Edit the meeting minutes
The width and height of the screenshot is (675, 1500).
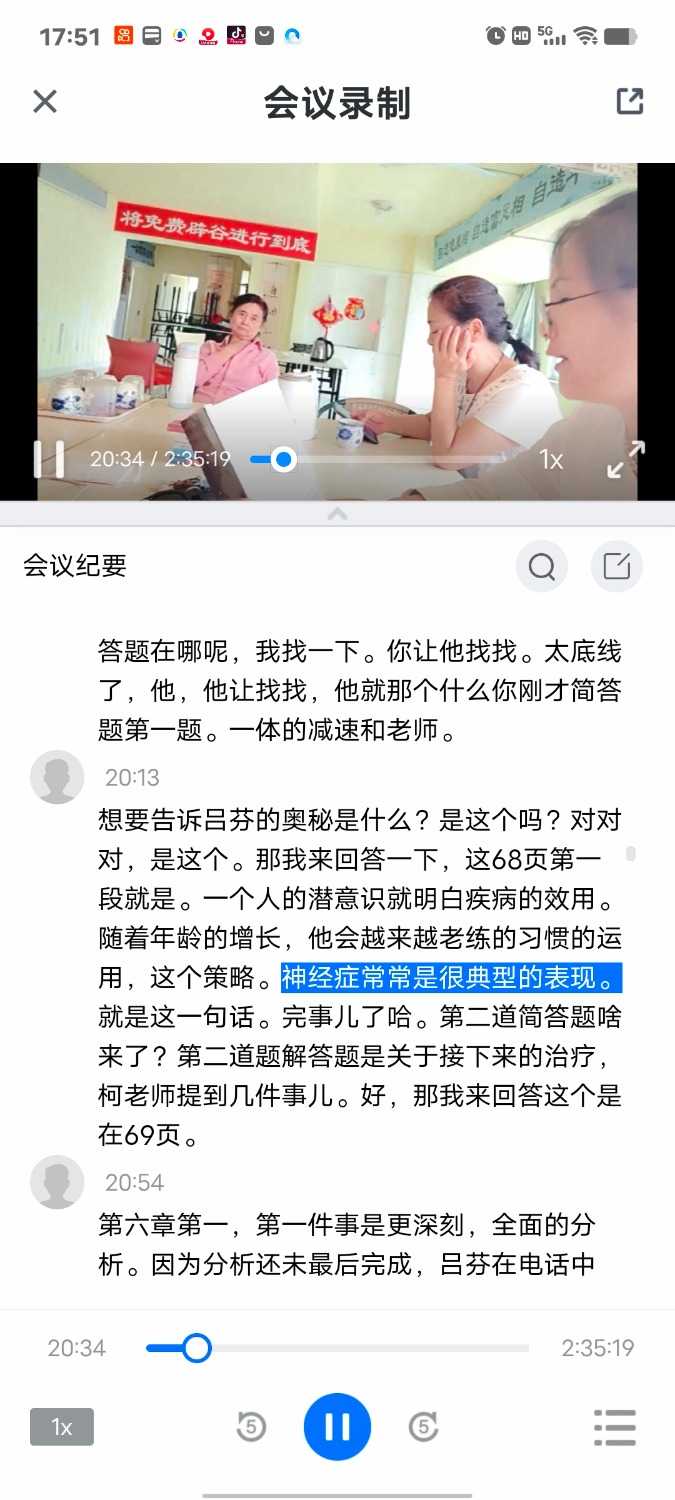[616, 567]
